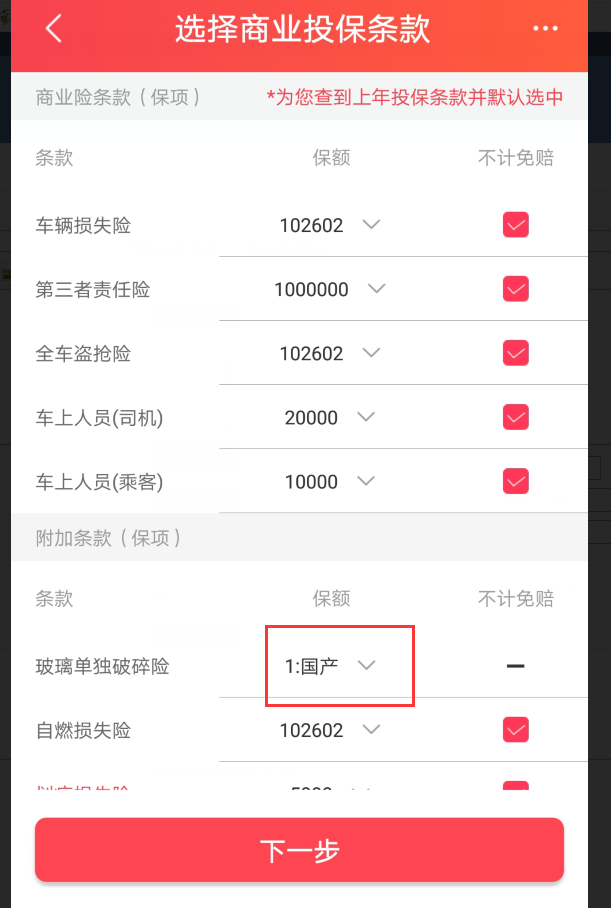Tap 下一步 to continue

click(300, 850)
